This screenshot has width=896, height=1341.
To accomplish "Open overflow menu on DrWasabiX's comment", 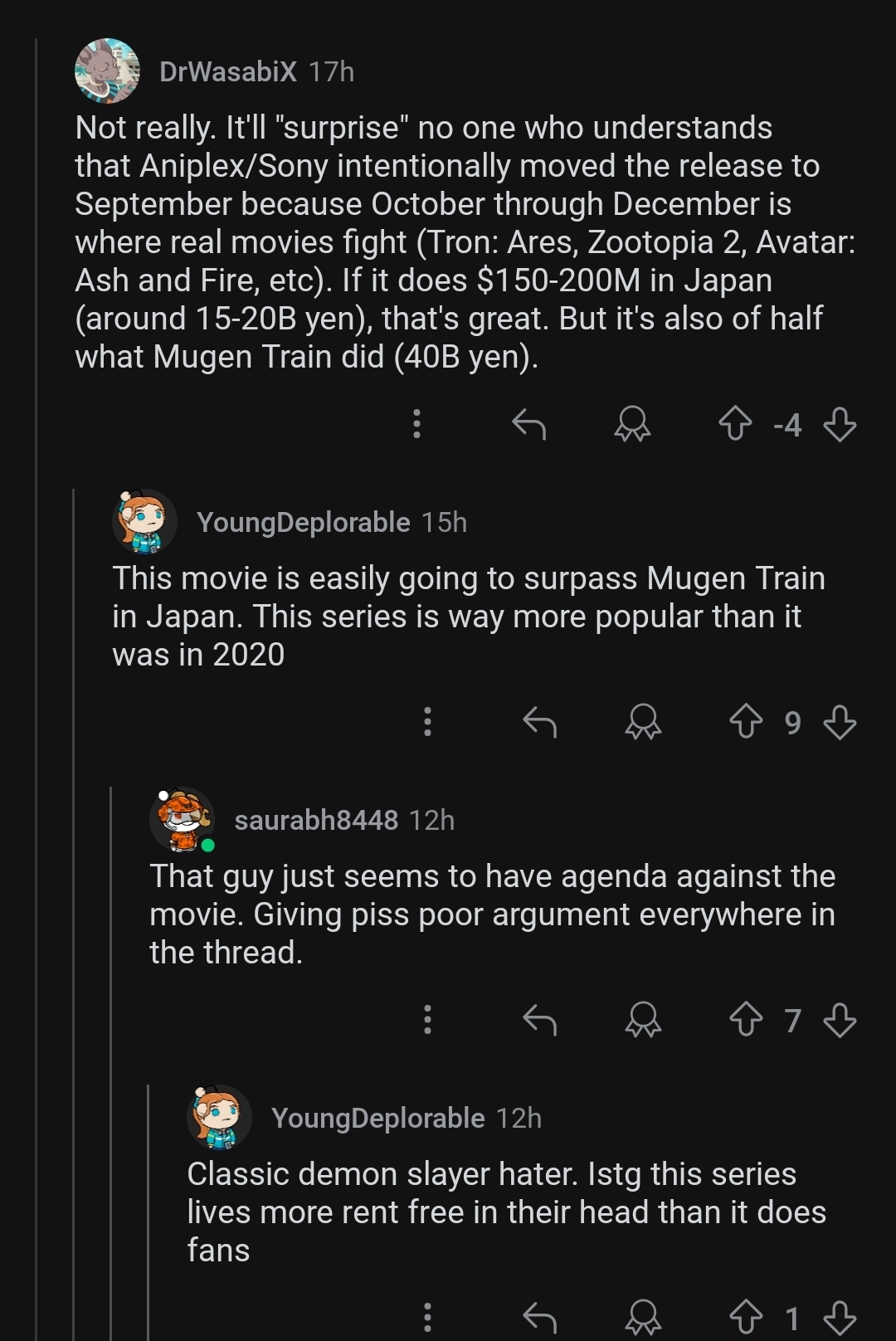I will click(x=416, y=424).
